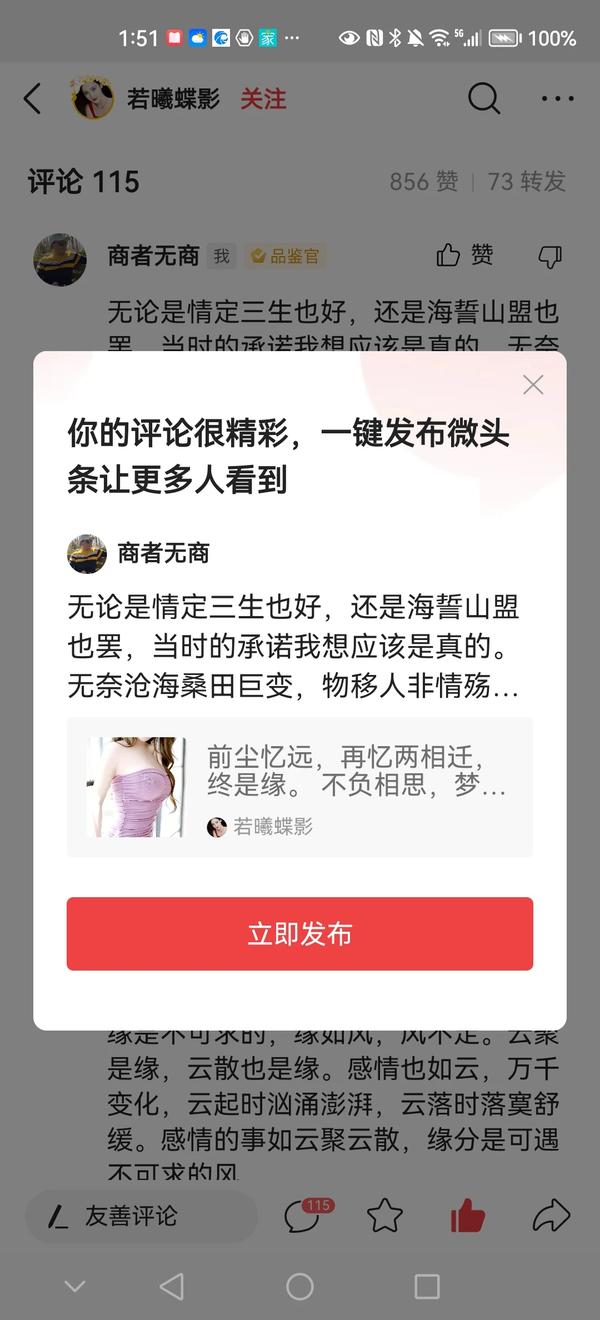Favorite this post with the star
The width and height of the screenshot is (600, 1320).
(385, 1216)
